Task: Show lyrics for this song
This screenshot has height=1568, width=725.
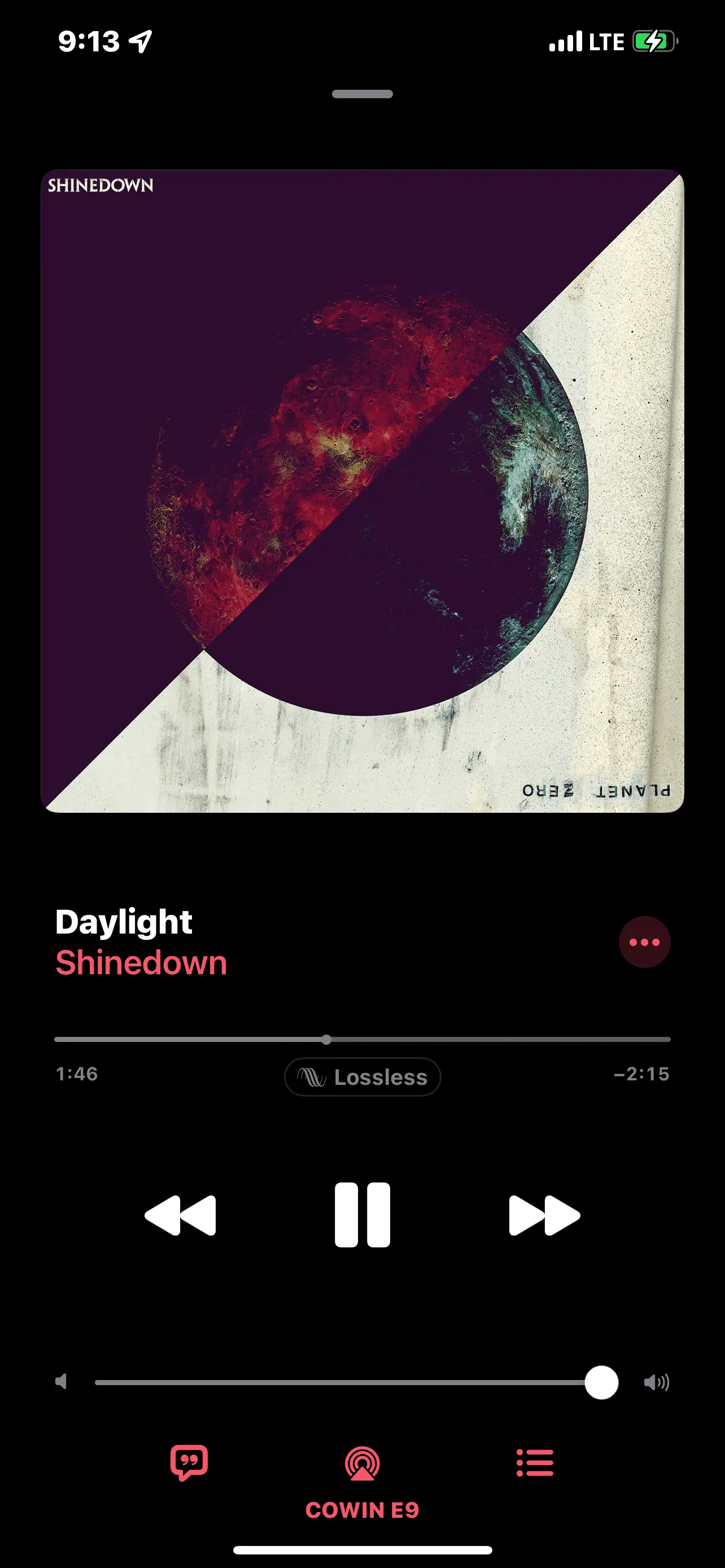Action: (189, 1462)
